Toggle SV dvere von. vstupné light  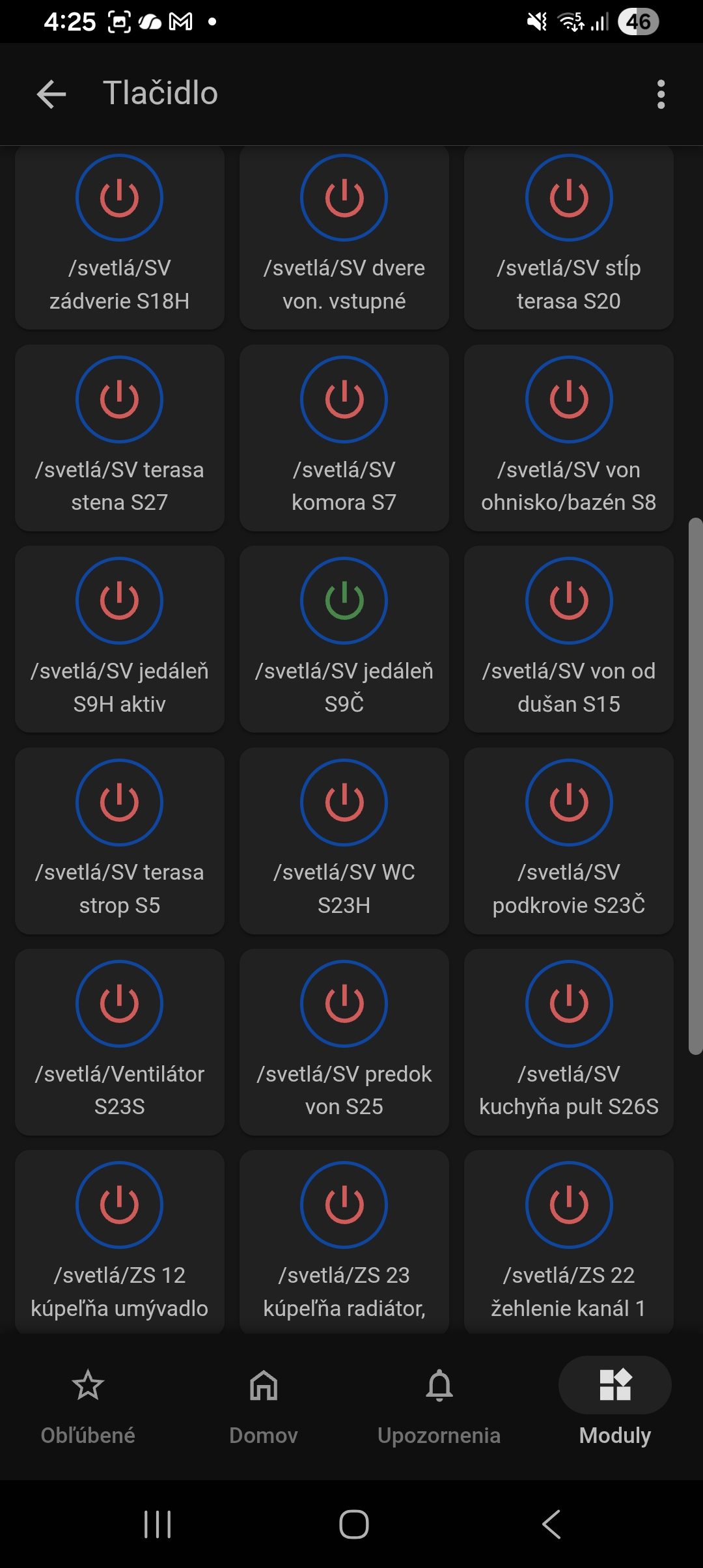(x=344, y=198)
